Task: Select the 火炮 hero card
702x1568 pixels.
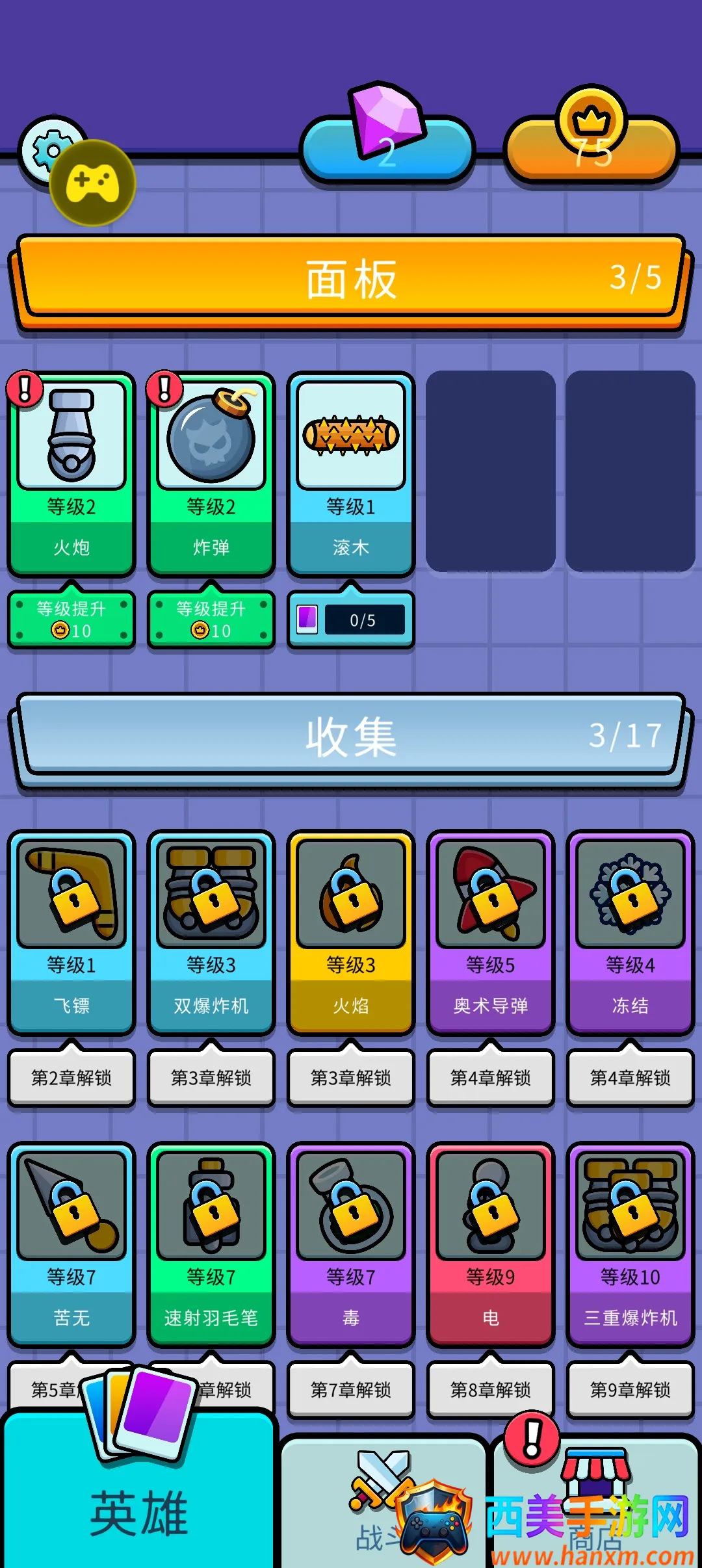Action: [71, 473]
